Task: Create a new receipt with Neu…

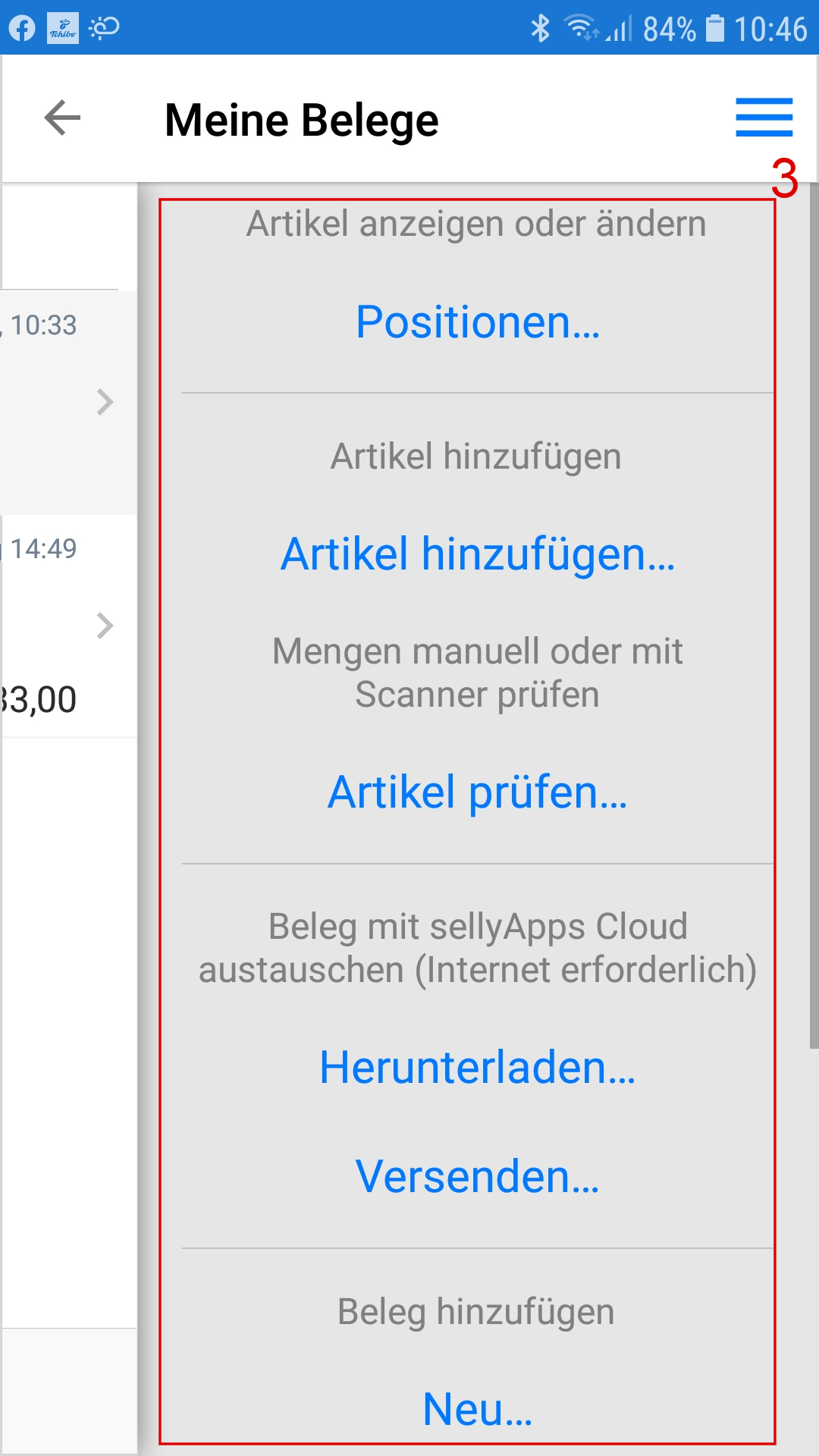Action: tap(478, 1410)
